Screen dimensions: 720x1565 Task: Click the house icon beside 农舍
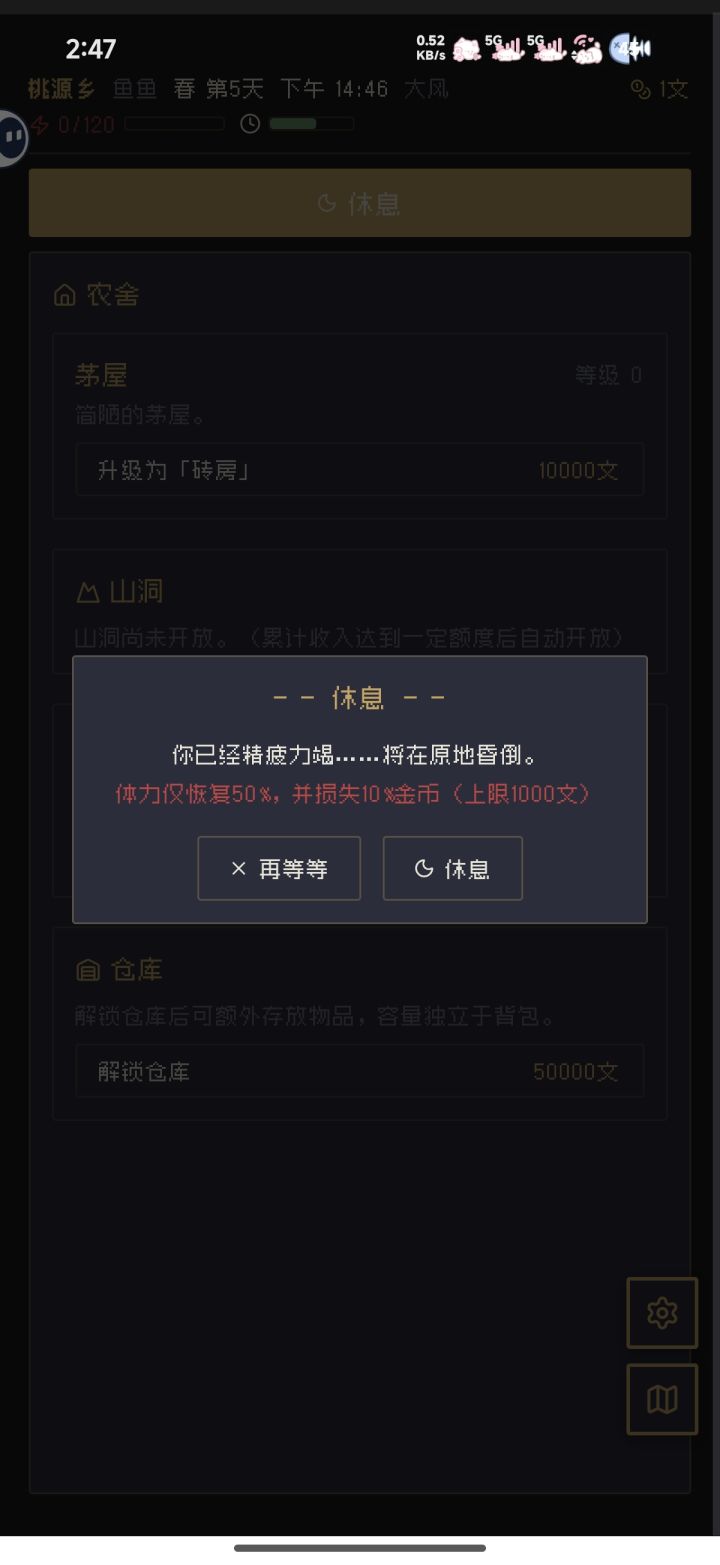[65, 295]
